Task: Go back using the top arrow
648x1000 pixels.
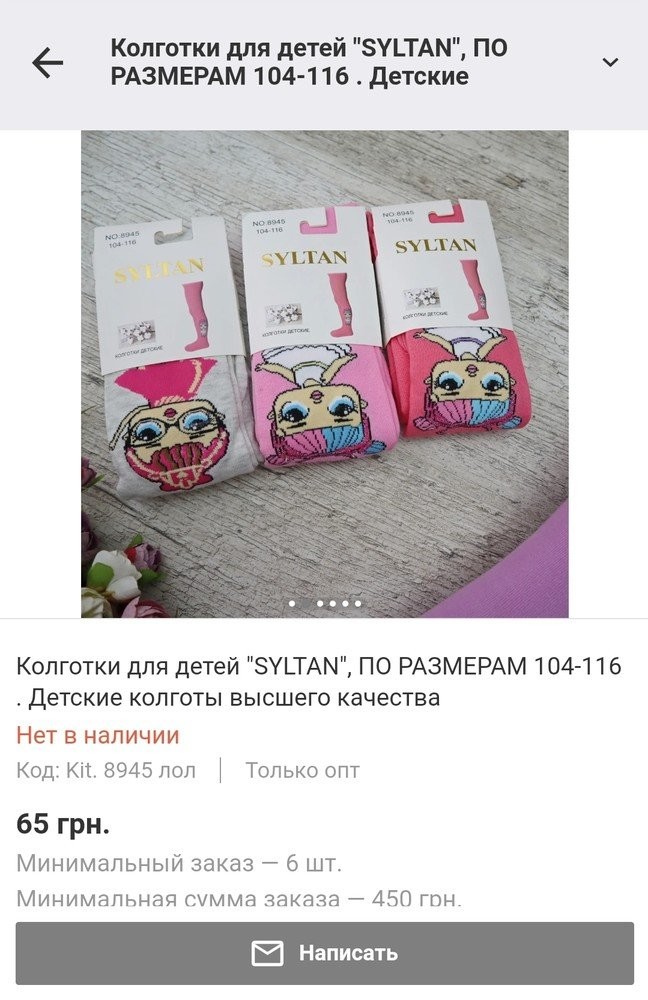Action: [47, 63]
